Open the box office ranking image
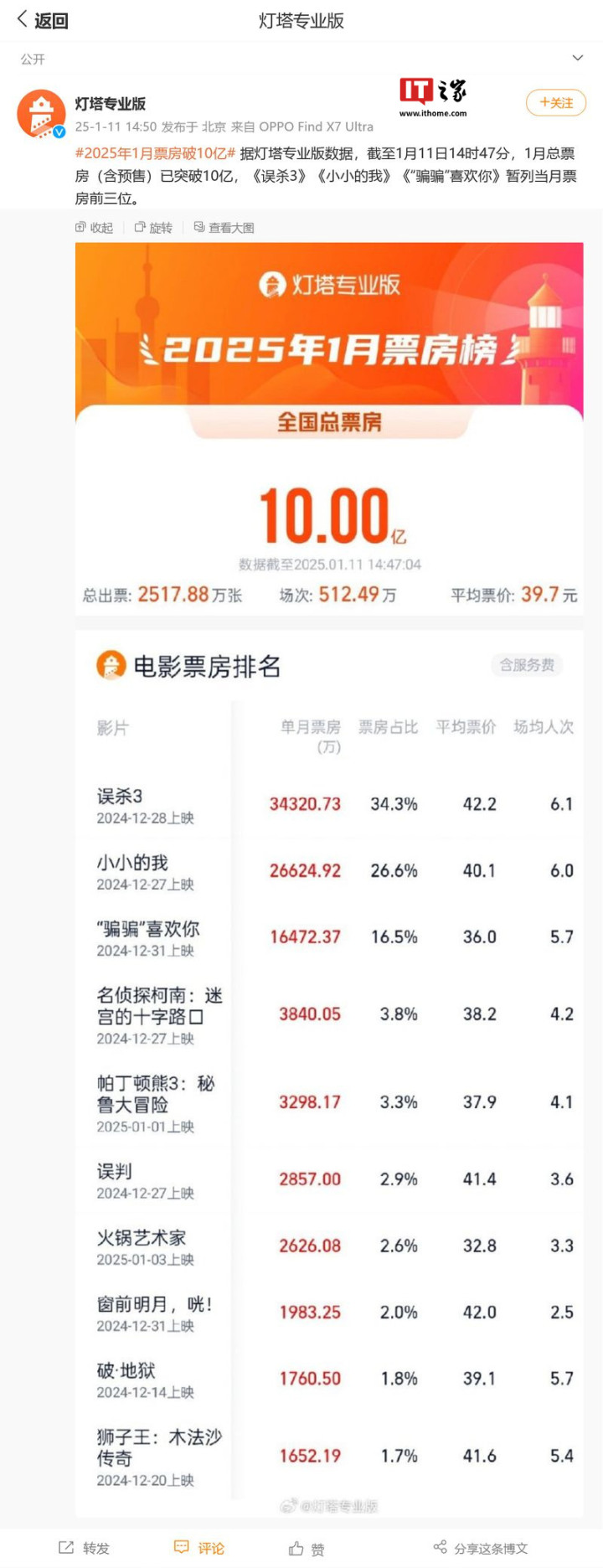 329,838
